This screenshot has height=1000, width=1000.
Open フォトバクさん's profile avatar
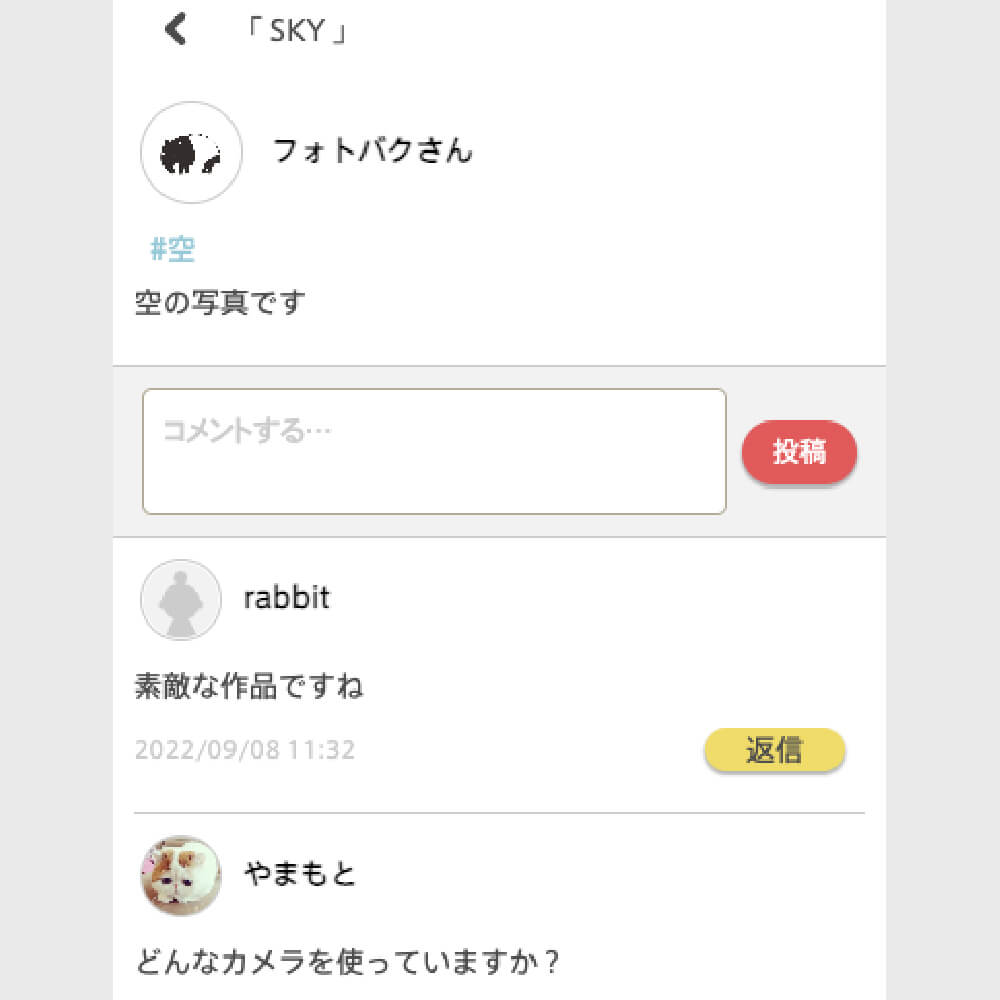[x=191, y=152]
